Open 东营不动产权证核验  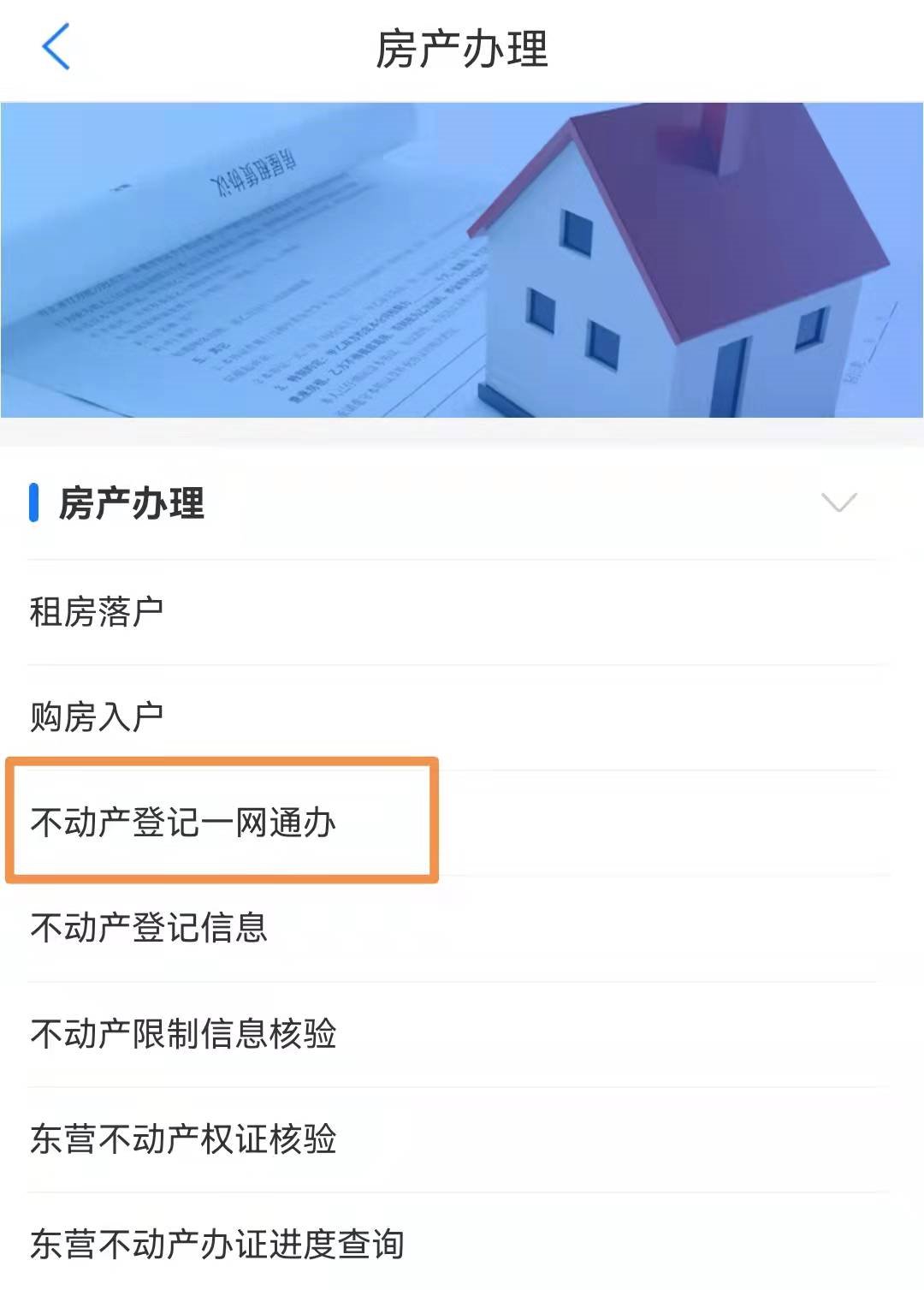[183, 1139]
